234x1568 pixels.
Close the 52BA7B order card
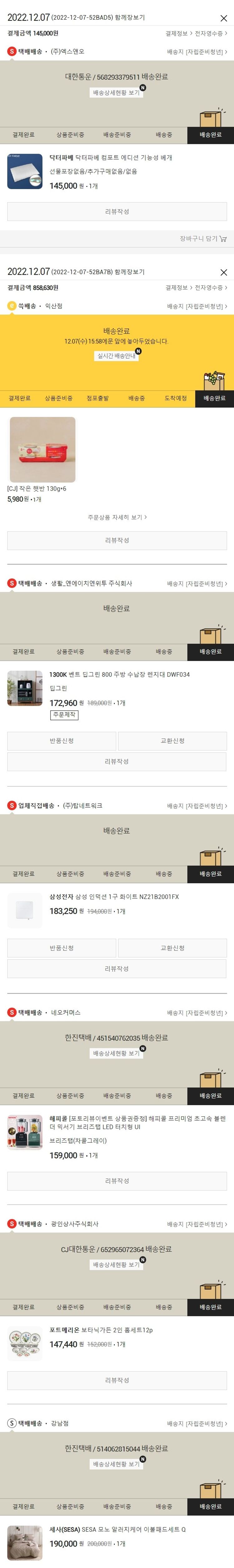point(223,272)
